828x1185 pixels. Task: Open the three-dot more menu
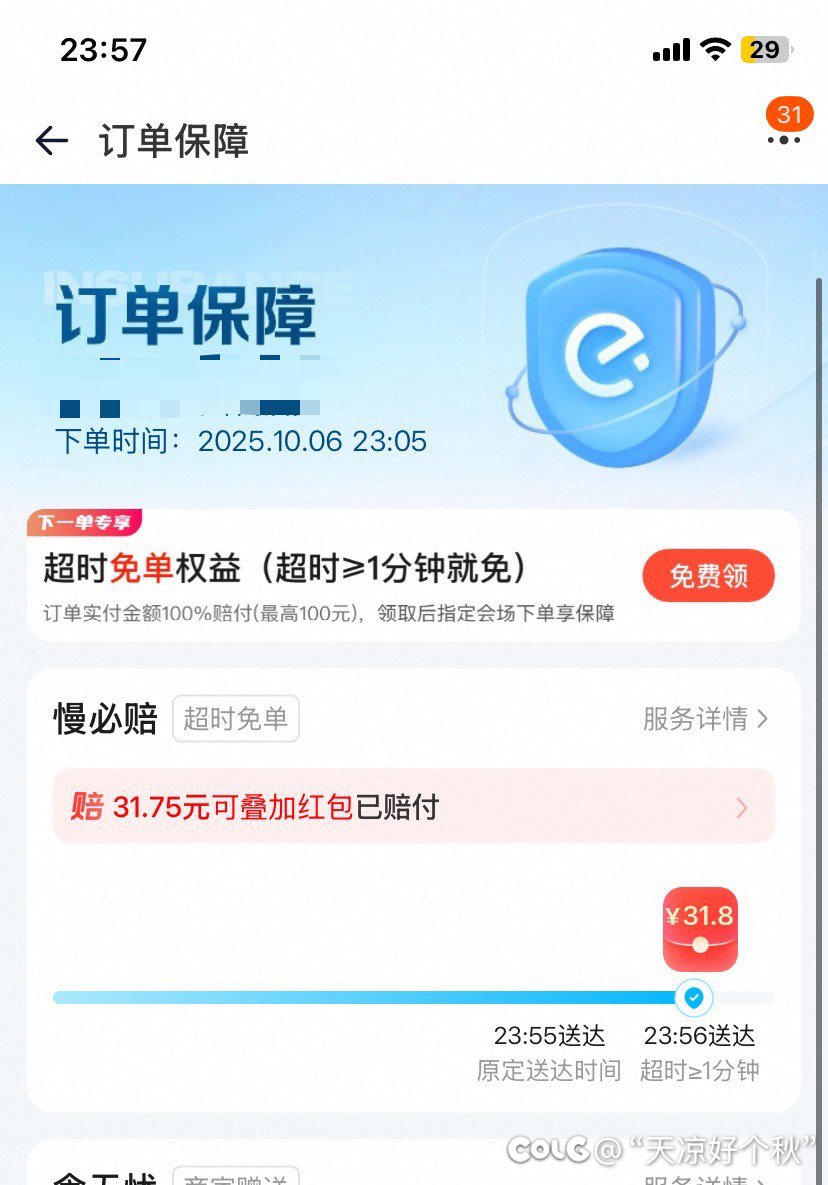point(784,140)
